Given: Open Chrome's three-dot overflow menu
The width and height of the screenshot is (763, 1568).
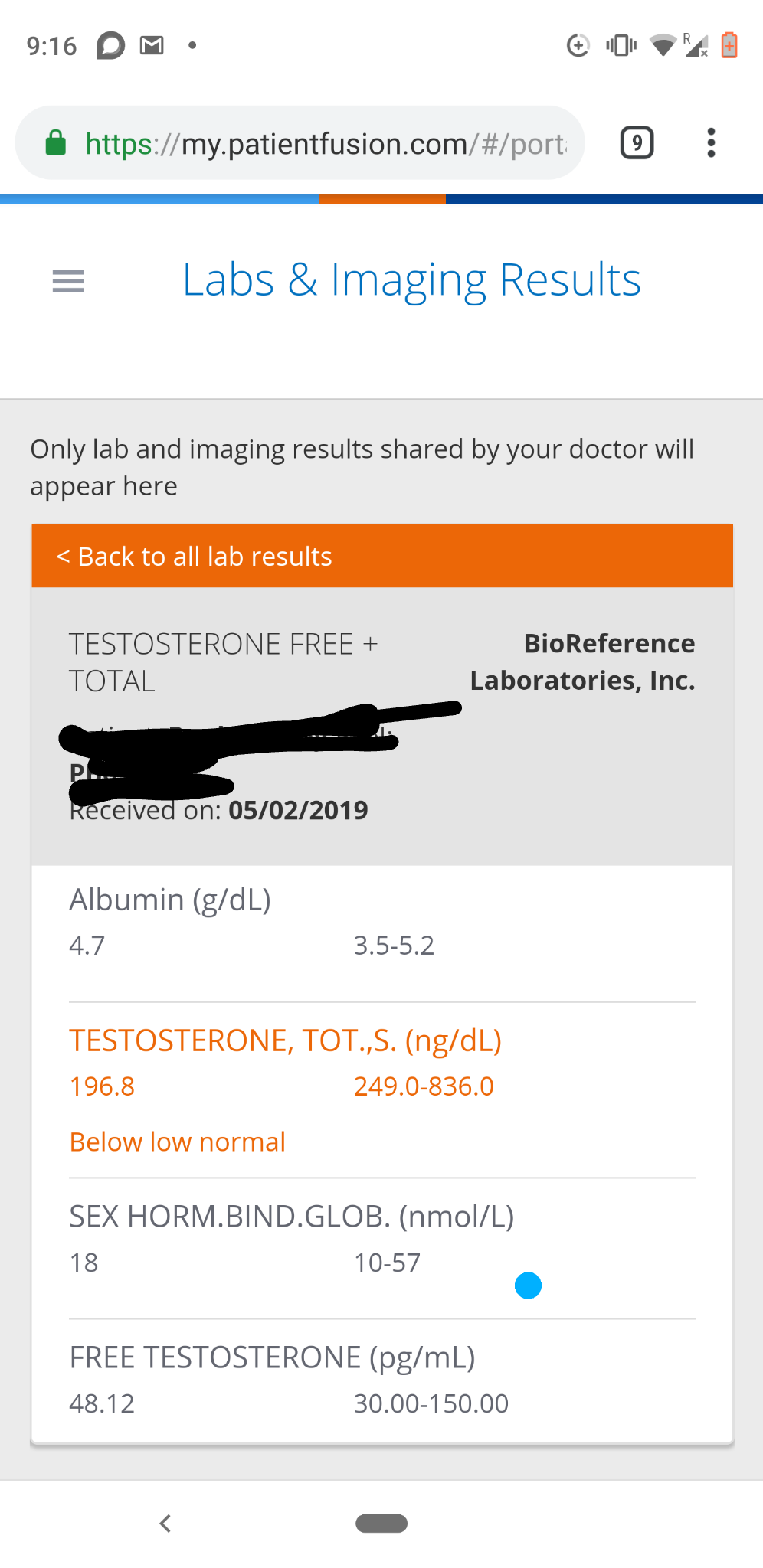Looking at the screenshot, I should 711,143.
